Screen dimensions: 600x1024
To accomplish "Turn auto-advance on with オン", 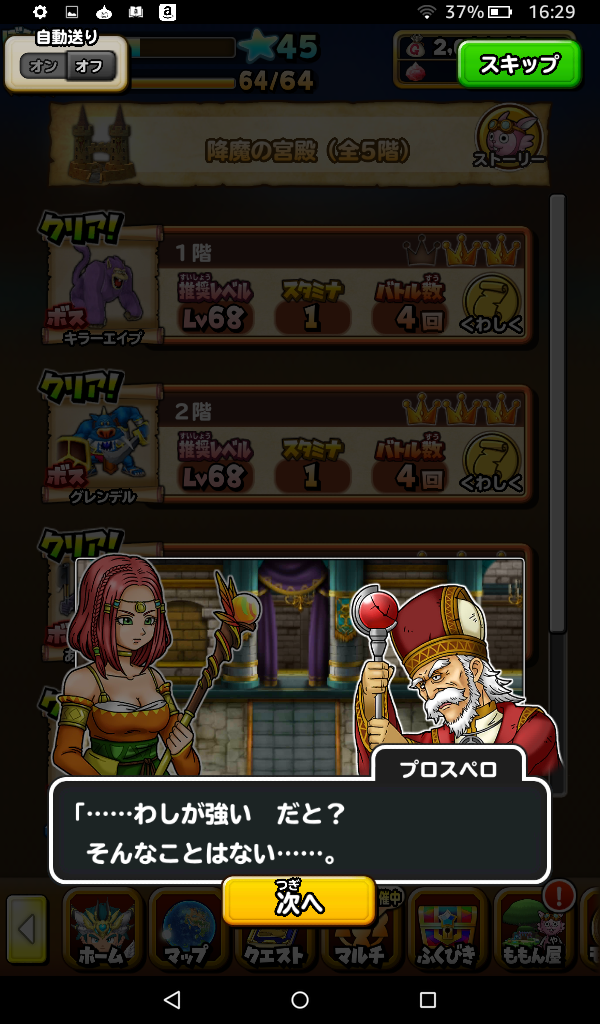I will [44, 67].
